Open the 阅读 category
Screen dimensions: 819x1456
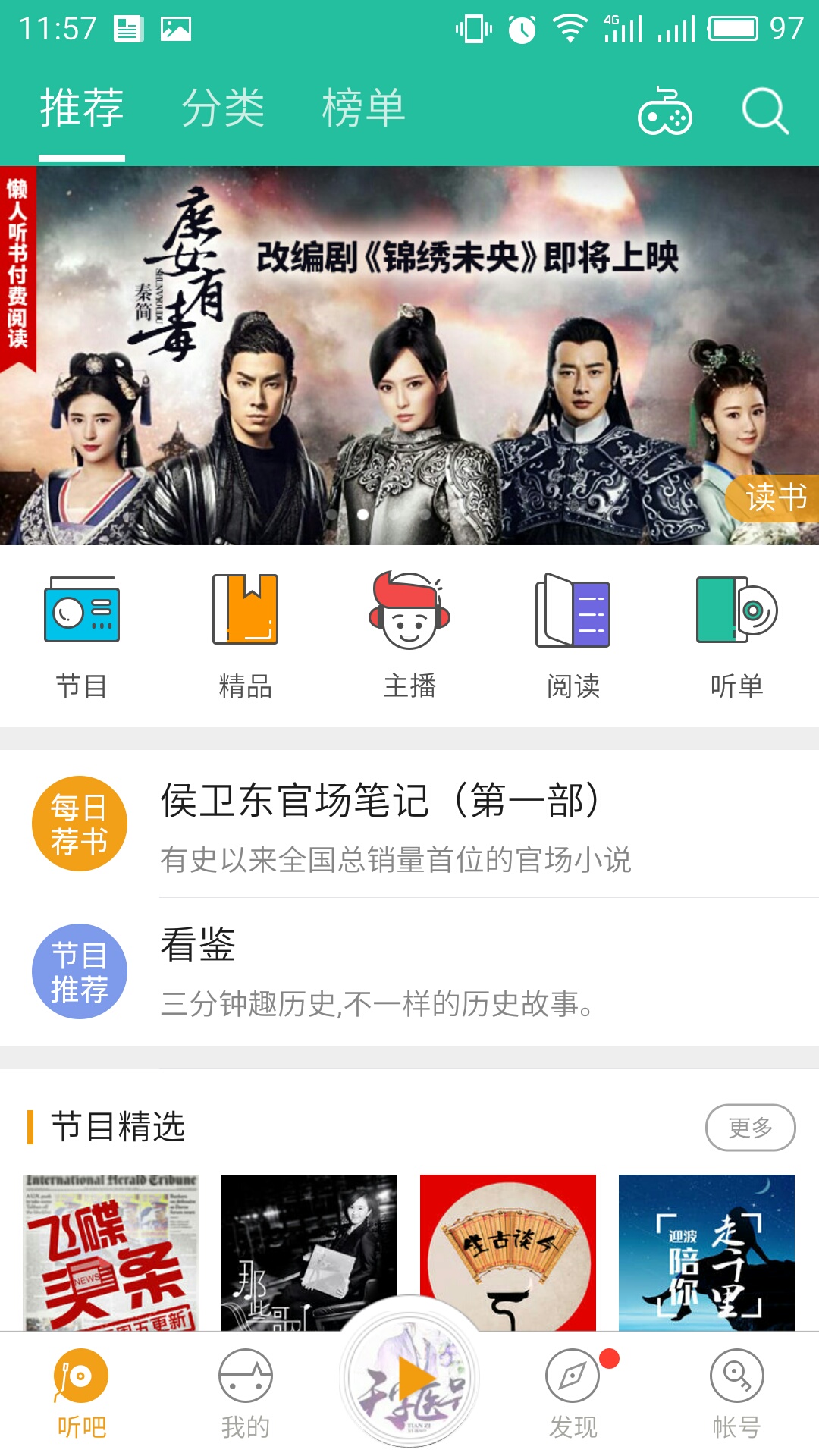(x=573, y=635)
